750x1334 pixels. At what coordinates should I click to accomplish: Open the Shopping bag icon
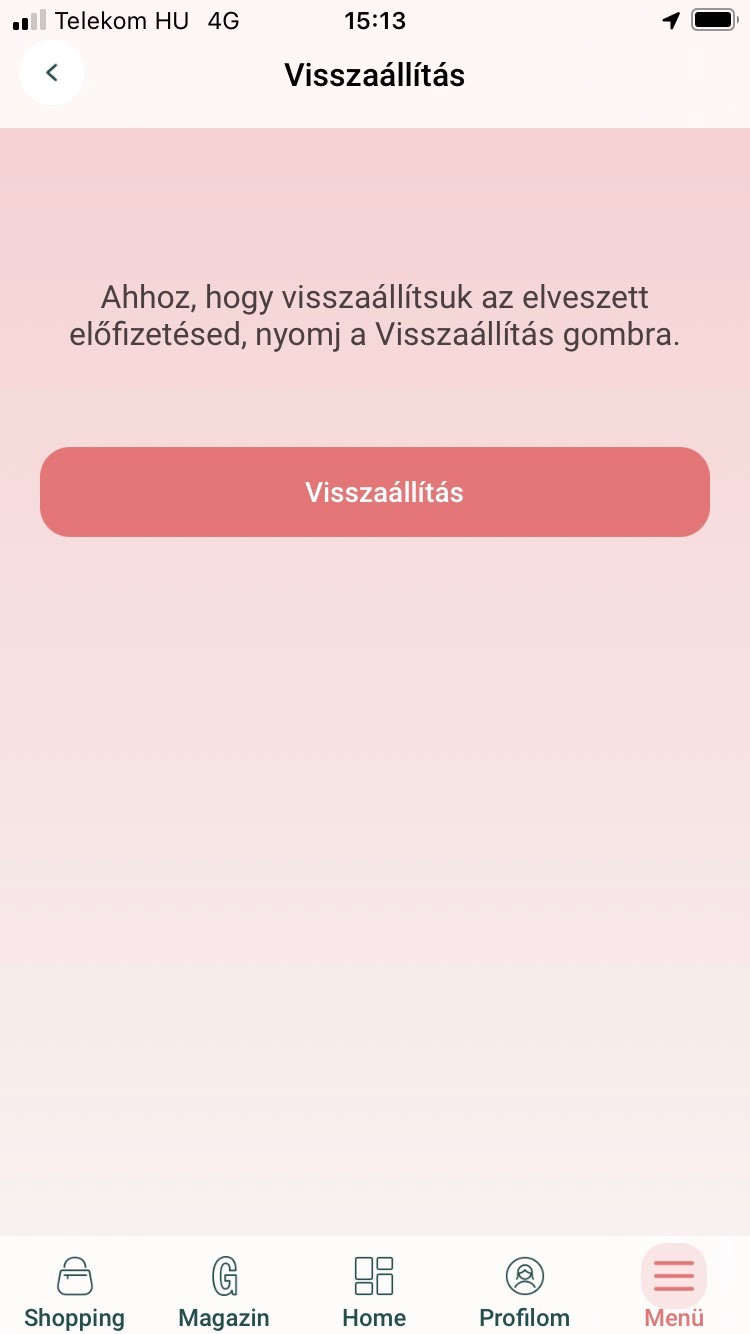pos(74,1275)
